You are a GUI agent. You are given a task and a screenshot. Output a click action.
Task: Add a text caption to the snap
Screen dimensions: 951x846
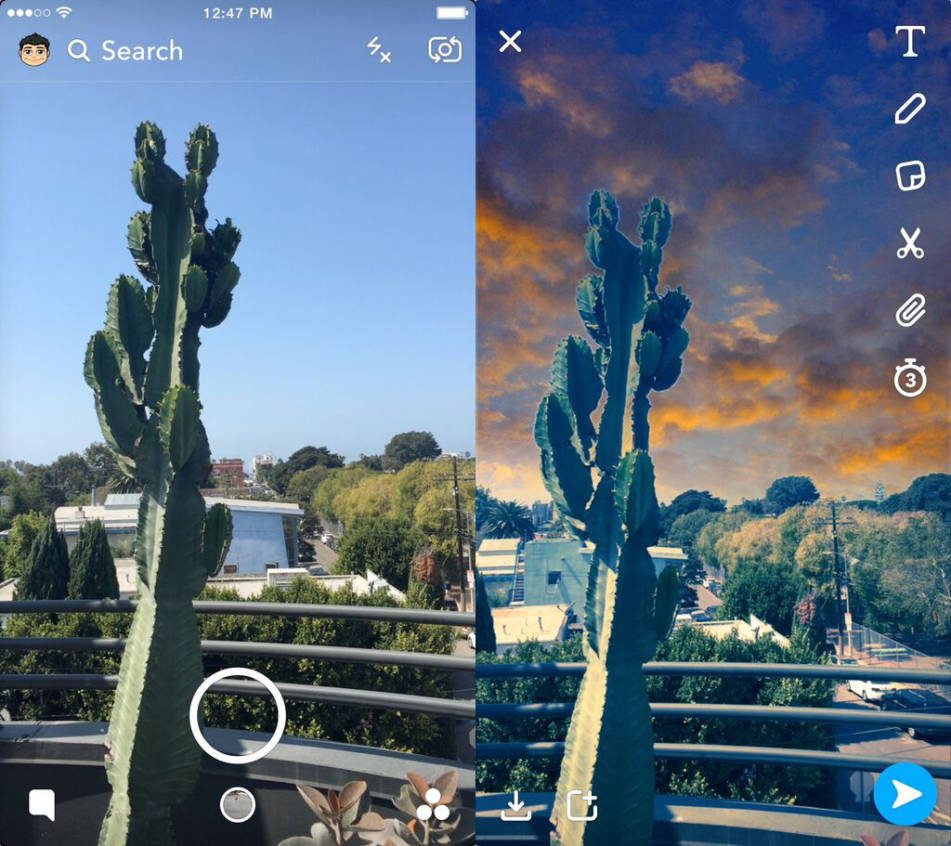[909, 42]
